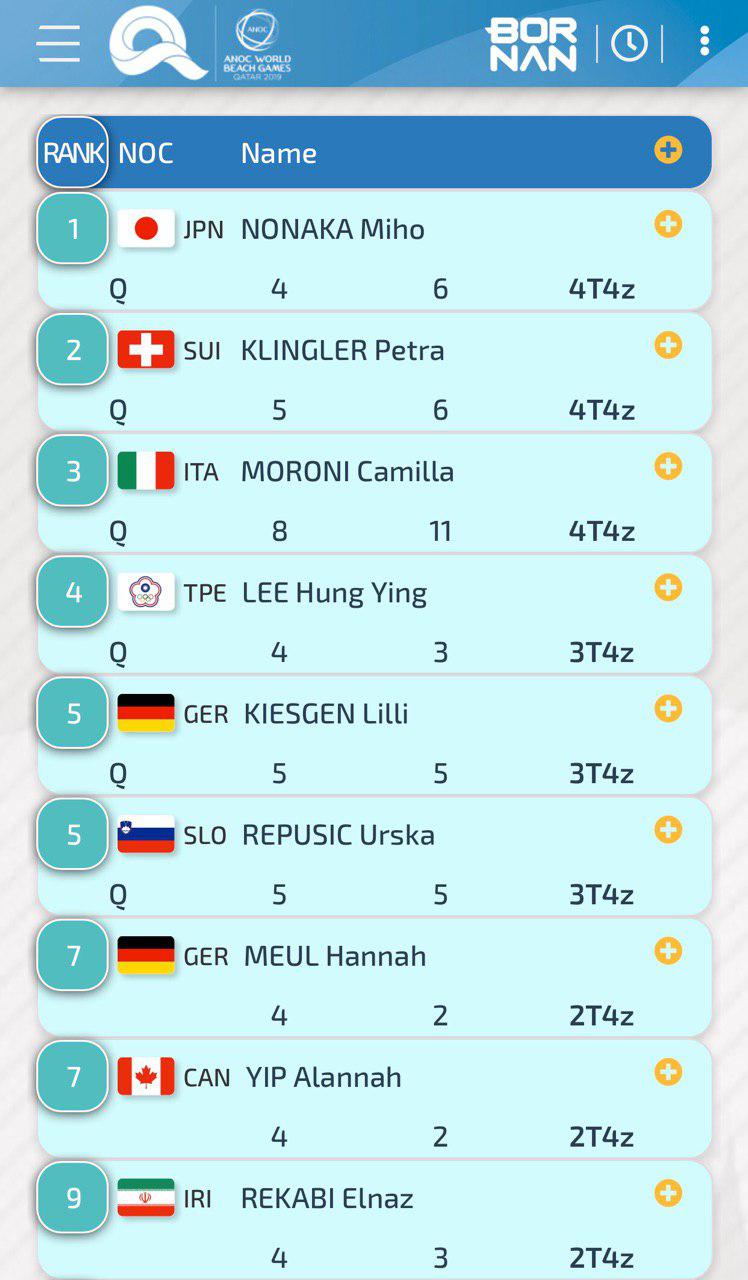The image size is (748, 1280).
Task: Expand details for REKABI Elnaz
Action: [668, 1192]
